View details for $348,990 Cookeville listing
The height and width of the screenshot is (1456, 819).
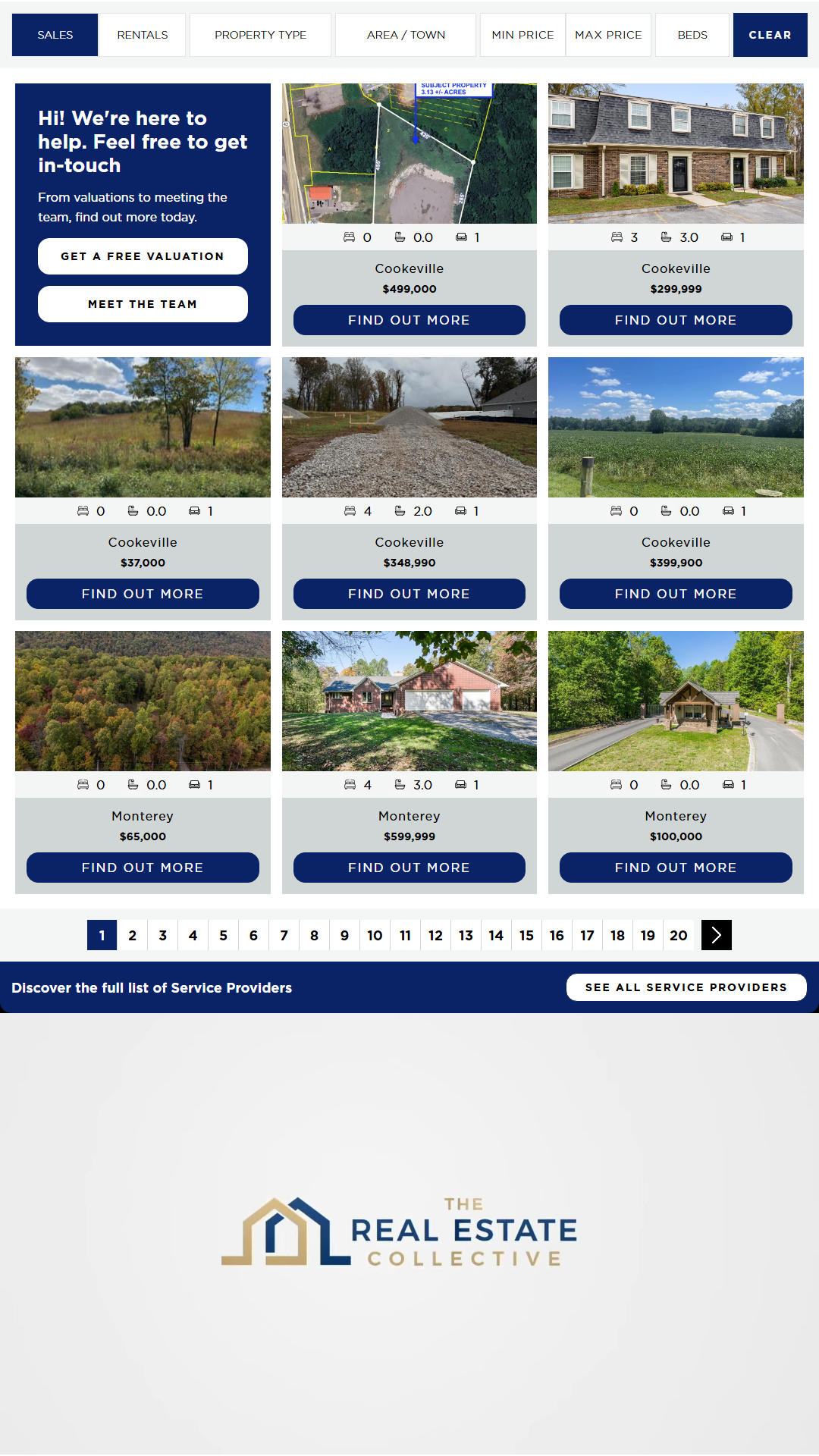(x=409, y=594)
